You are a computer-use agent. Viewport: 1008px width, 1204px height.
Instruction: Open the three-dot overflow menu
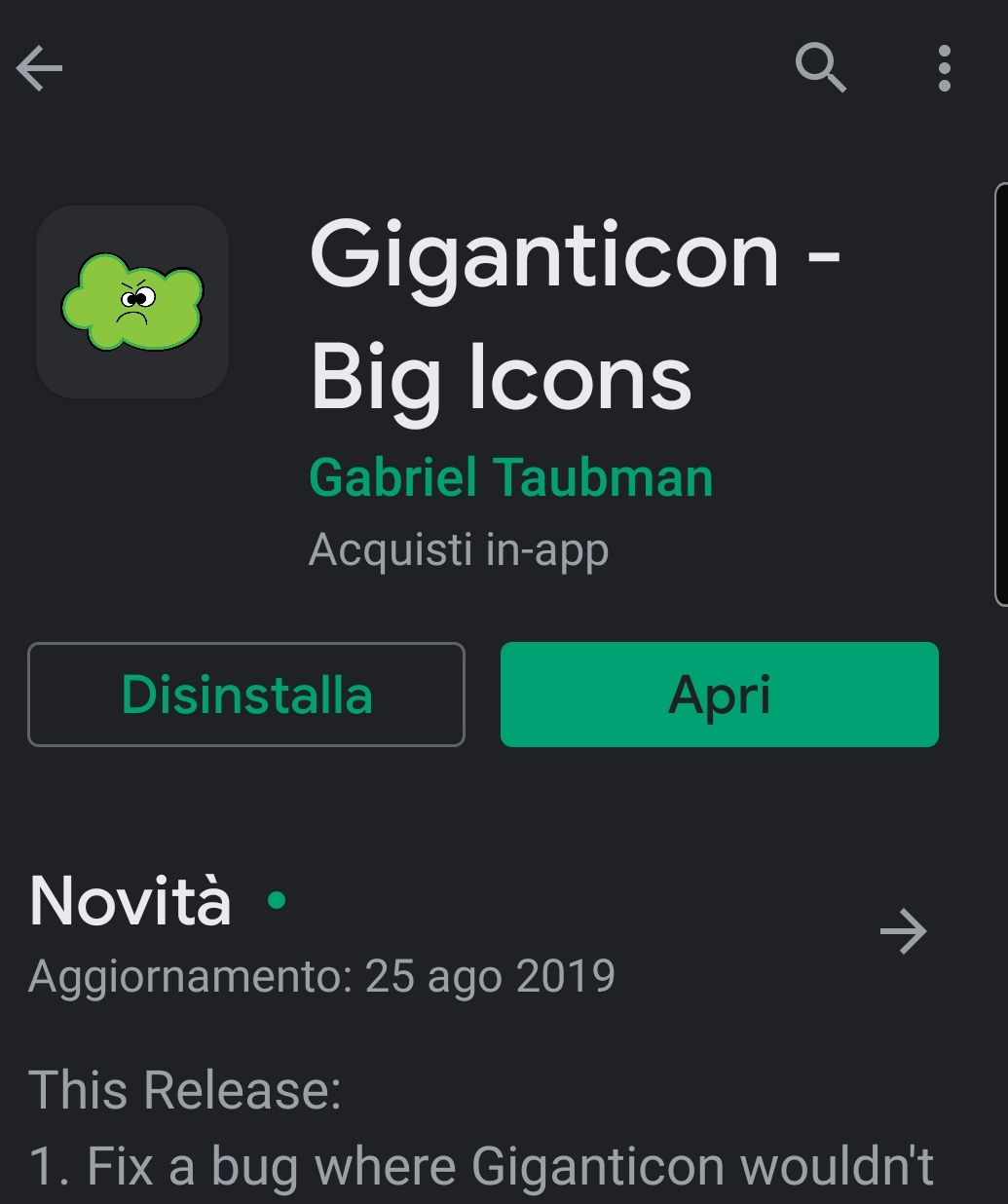tap(944, 68)
